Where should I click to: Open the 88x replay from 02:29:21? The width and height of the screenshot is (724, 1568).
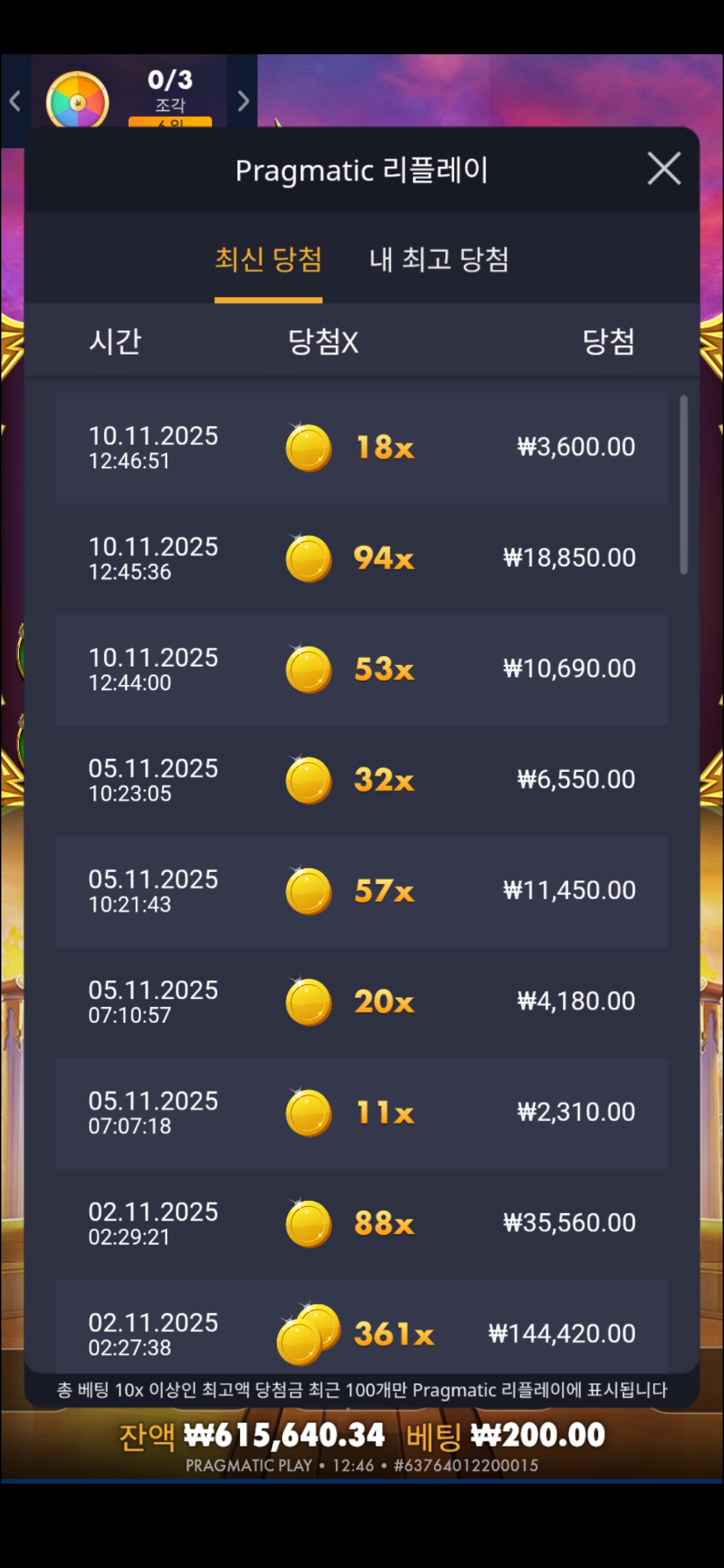click(362, 1224)
